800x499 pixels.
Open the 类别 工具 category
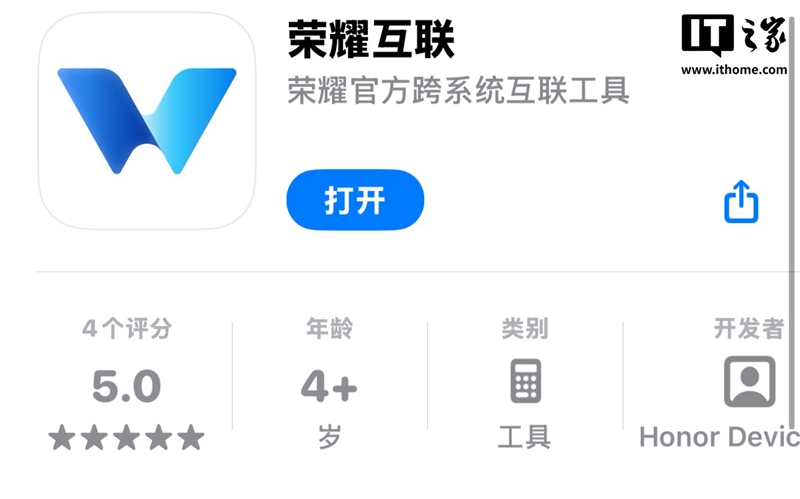pyautogui.click(x=525, y=385)
